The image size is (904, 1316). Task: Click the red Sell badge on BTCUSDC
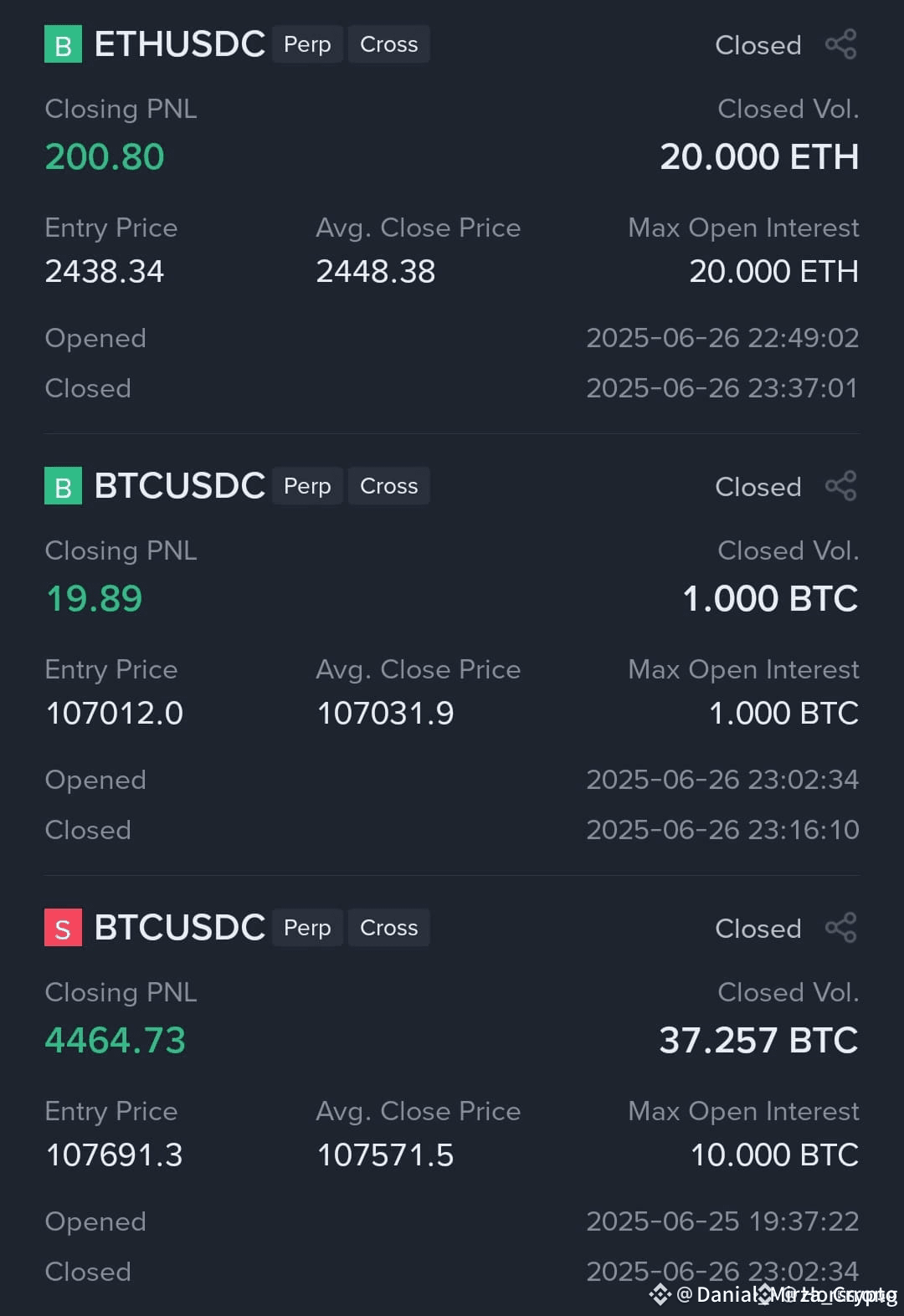click(61, 927)
